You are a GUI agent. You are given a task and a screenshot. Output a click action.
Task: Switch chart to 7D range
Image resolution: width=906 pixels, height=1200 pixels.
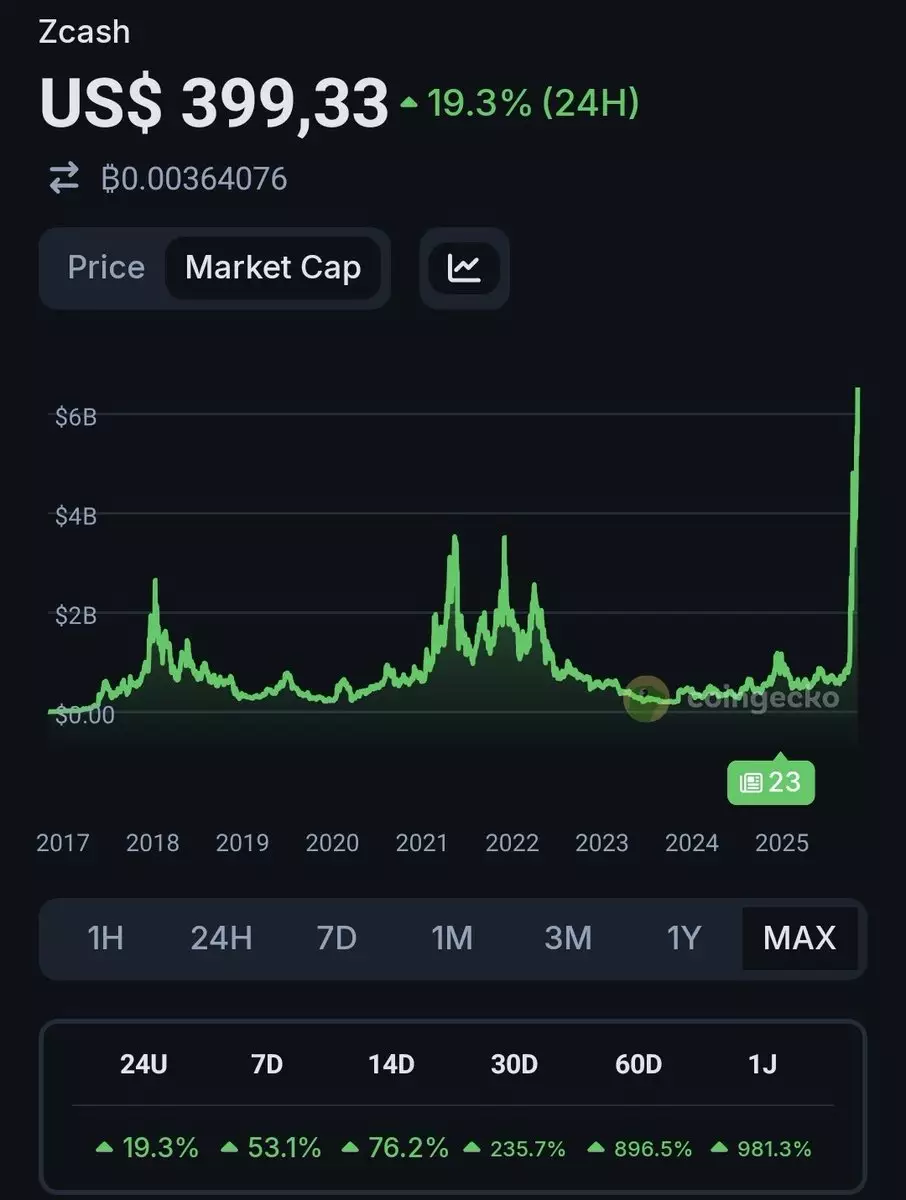[x=337, y=938]
